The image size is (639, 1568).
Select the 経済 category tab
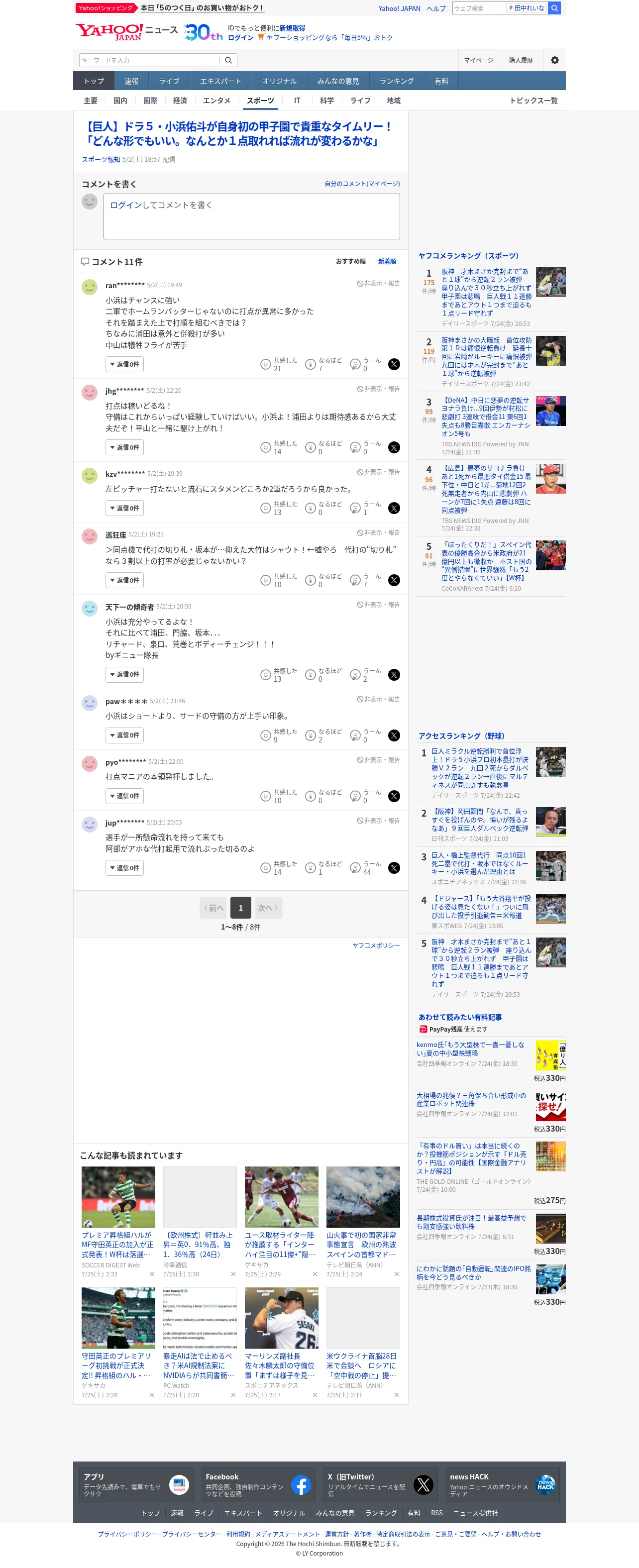point(180,101)
